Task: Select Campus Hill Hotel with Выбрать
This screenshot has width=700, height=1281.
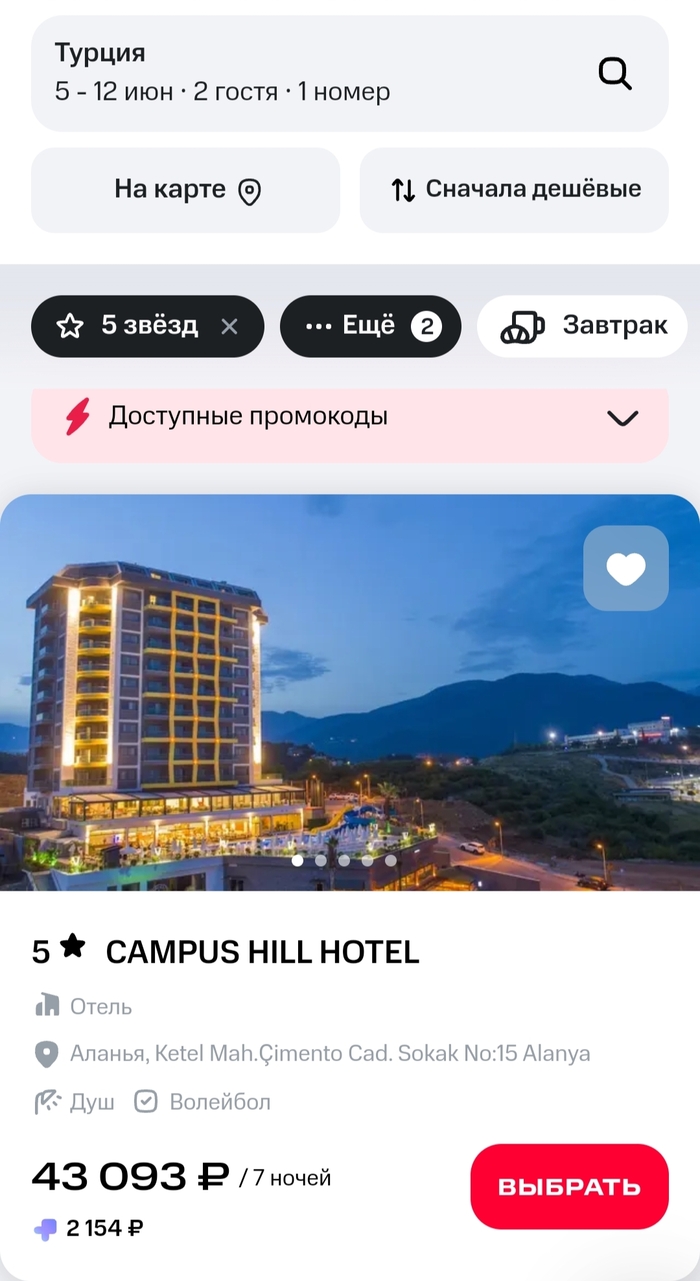Action: 569,1187
